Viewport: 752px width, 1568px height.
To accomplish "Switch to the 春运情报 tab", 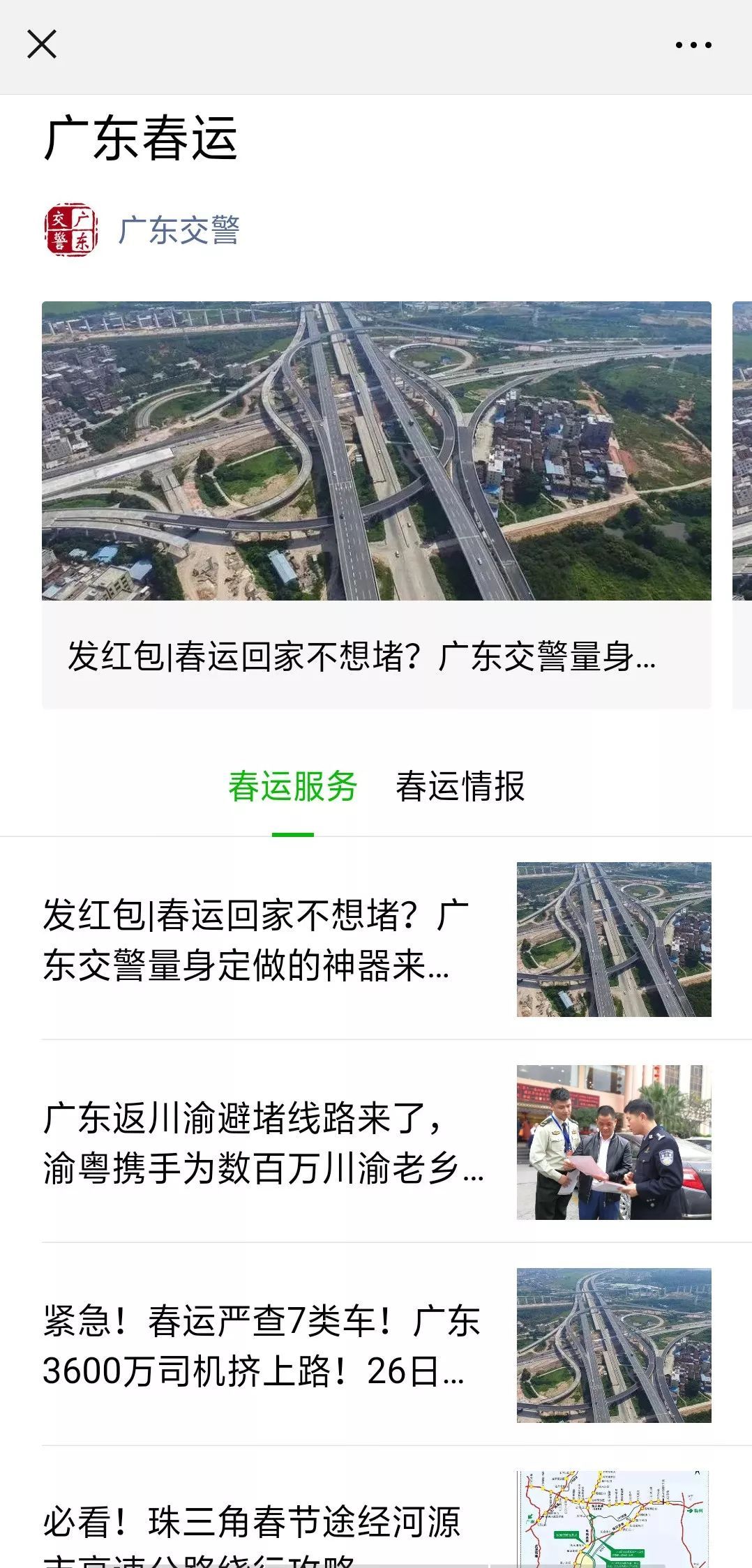I will pos(460,787).
